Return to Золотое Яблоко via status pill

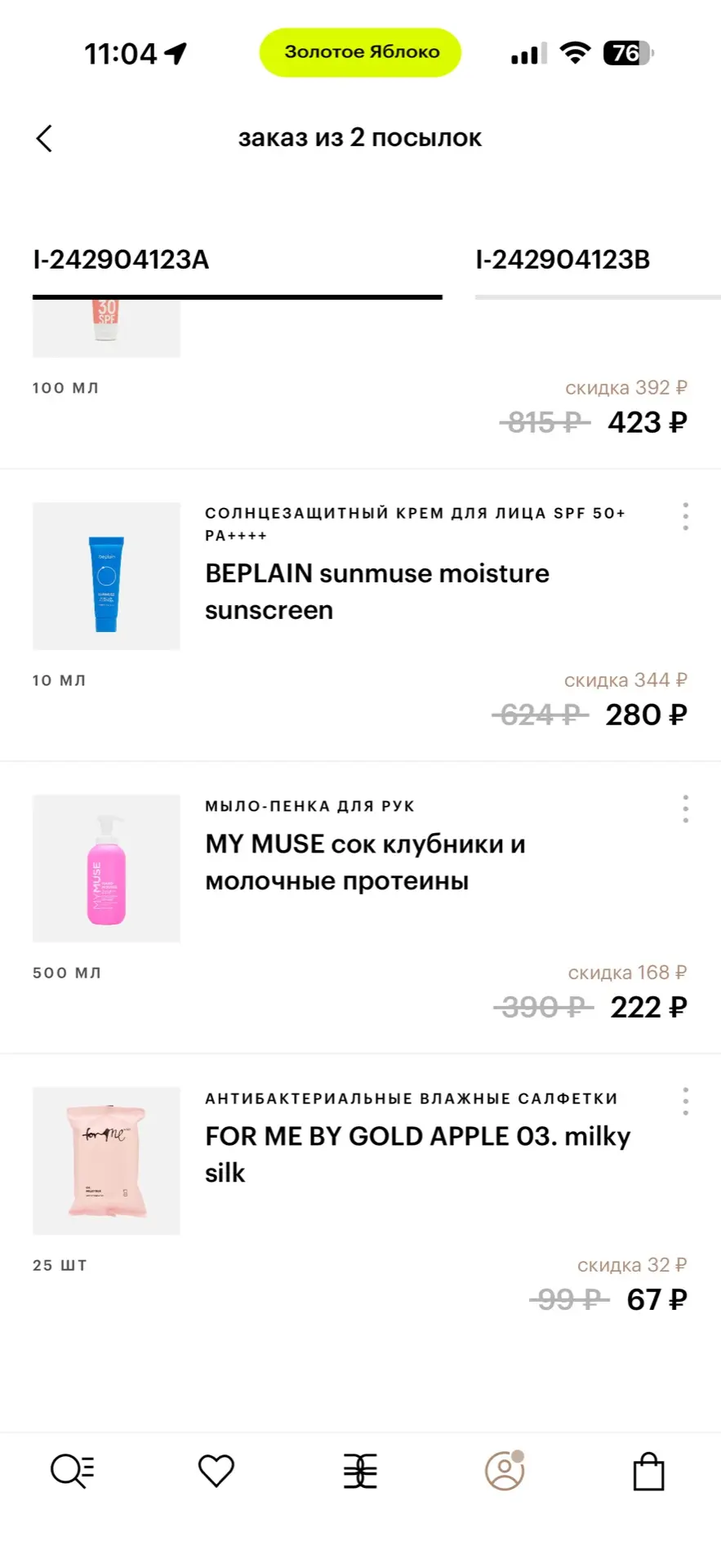[x=360, y=52]
